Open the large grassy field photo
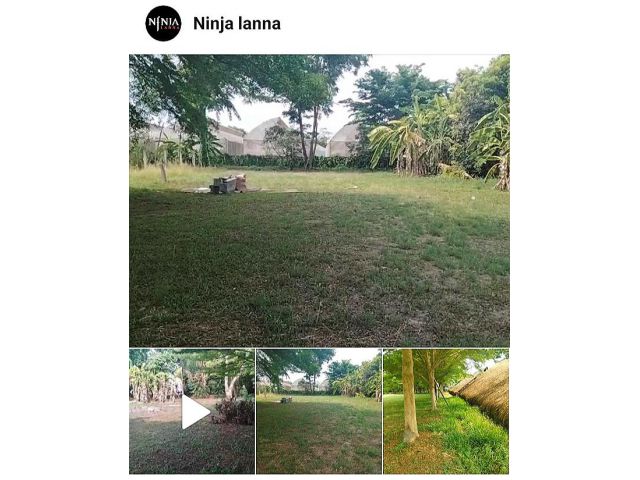The image size is (640, 480). tap(319, 200)
